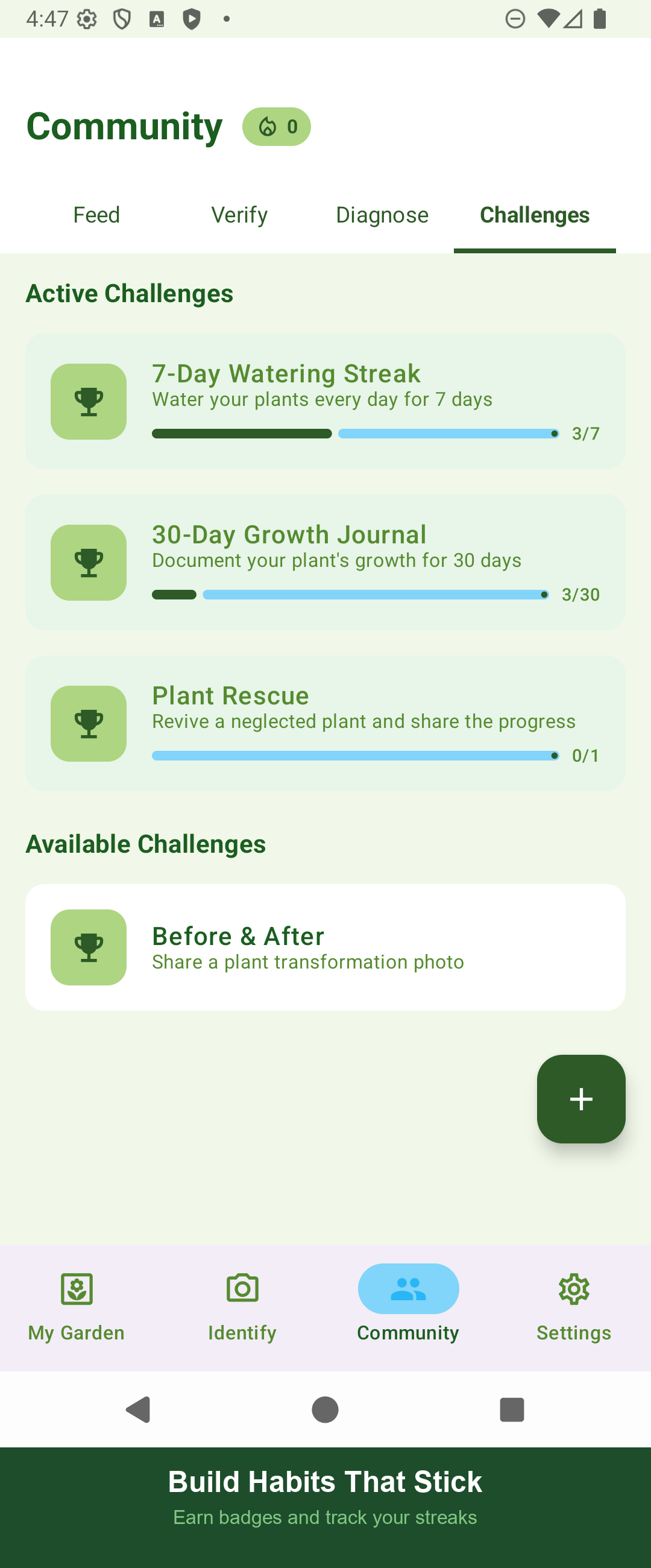The width and height of the screenshot is (651, 1568).
Task: Create a new challenge with the plus button
Action: pyautogui.click(x=580, y=1099)
